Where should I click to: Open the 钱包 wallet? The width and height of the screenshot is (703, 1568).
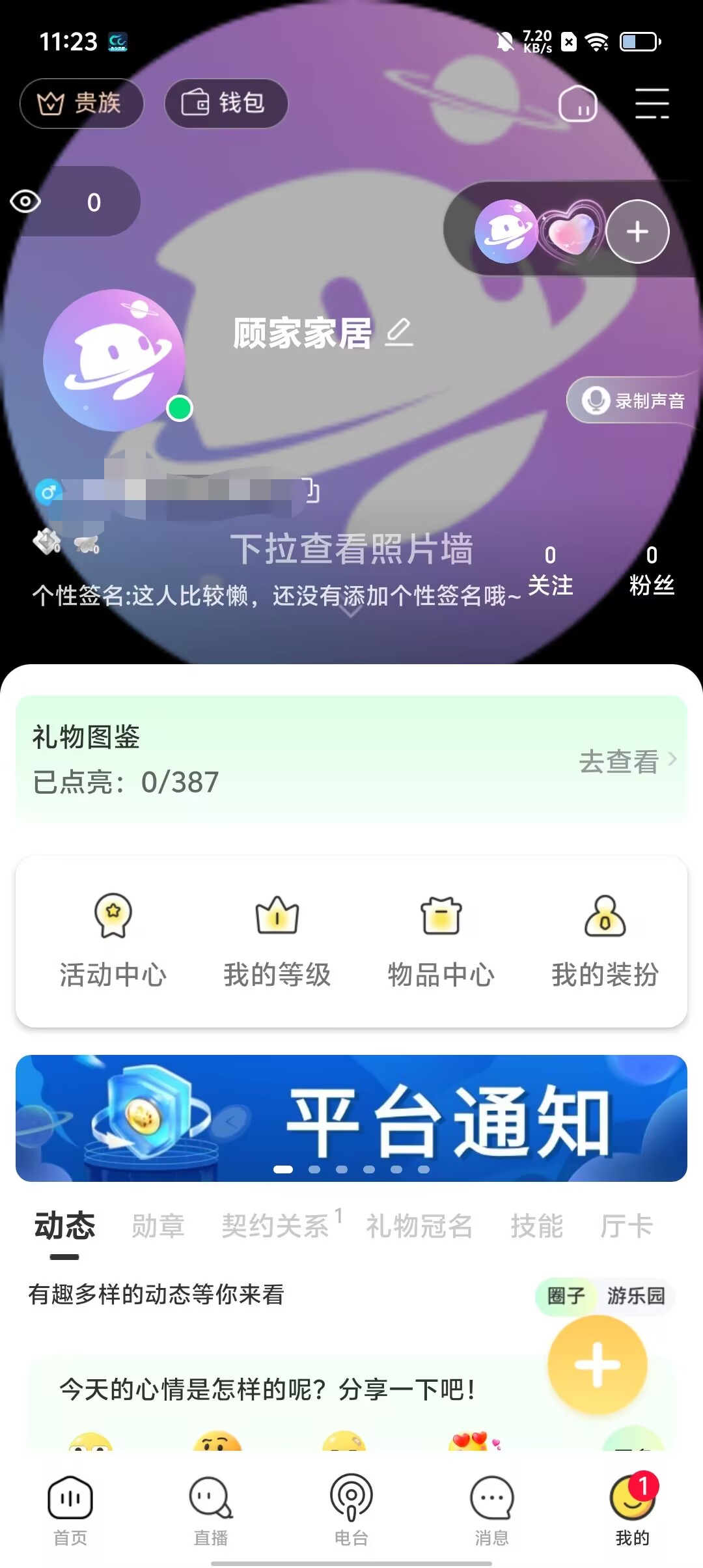[225, 104]
